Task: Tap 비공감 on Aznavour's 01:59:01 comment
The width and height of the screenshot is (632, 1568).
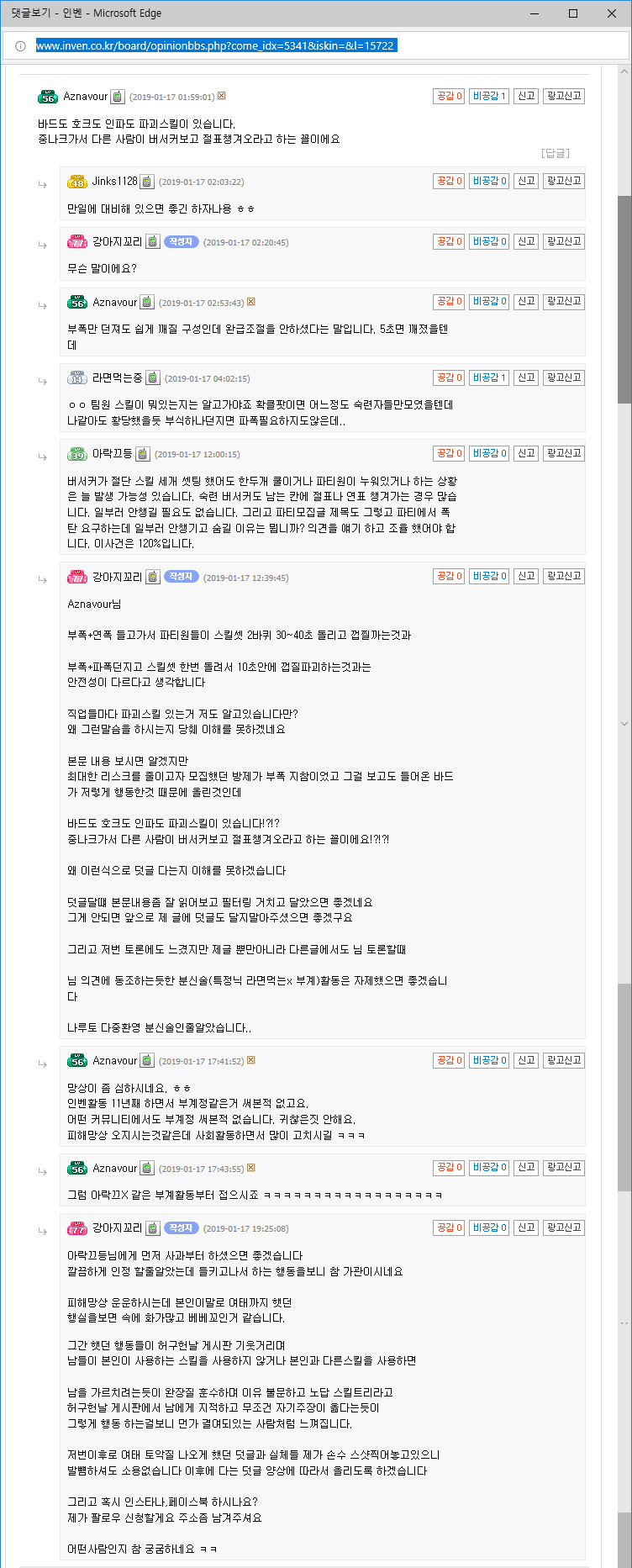Action: tap(488, 96)
